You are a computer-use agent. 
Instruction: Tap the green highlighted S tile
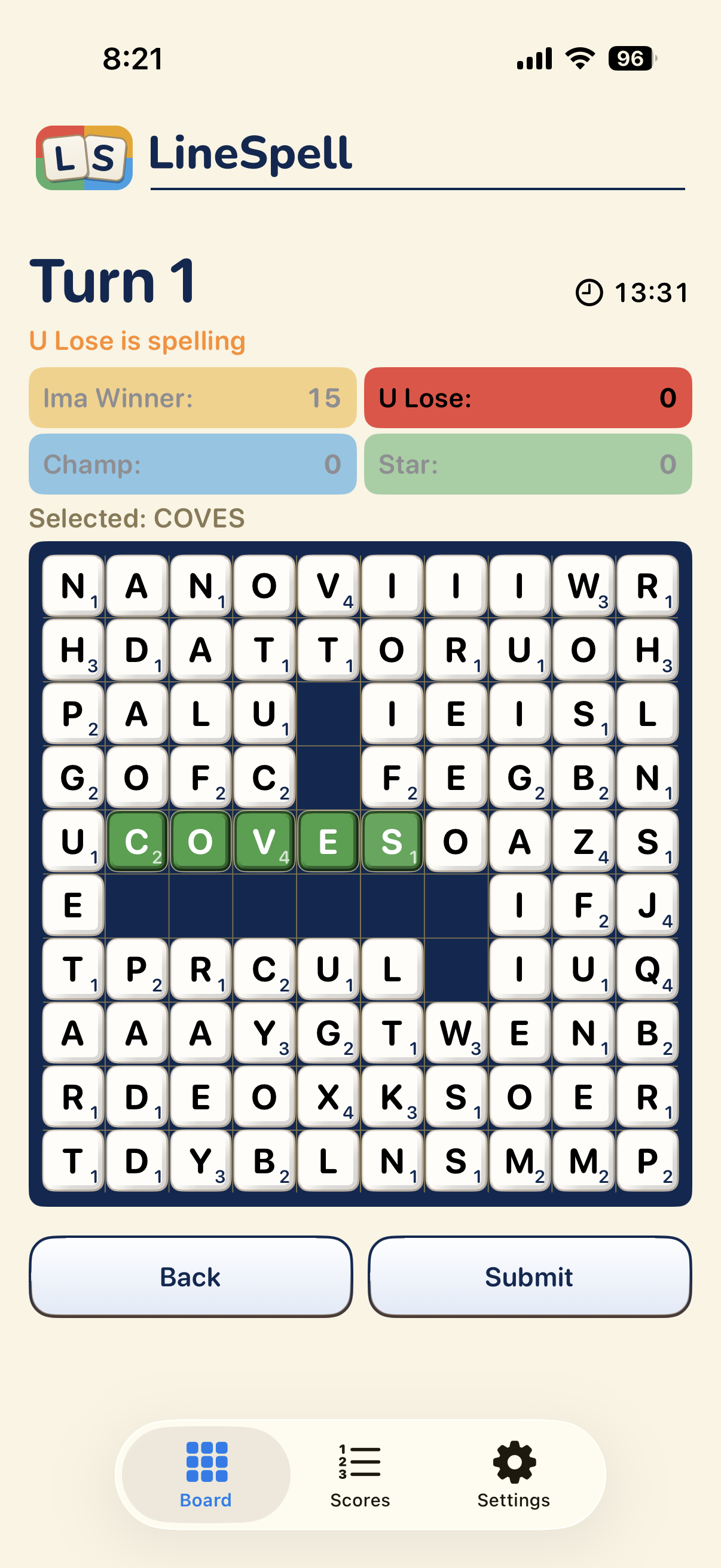point(392,841)
